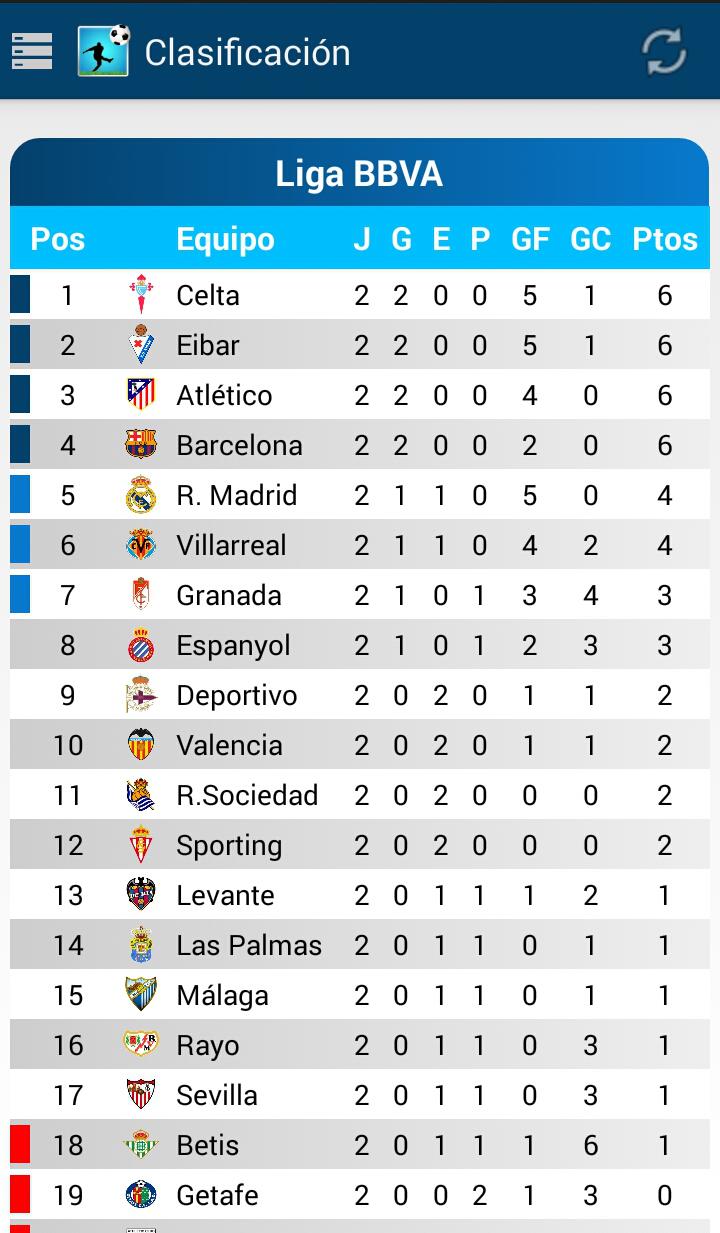Open the navigation drawer menu
Viewport: 720px width, 1233px height.
click(33, 51)
